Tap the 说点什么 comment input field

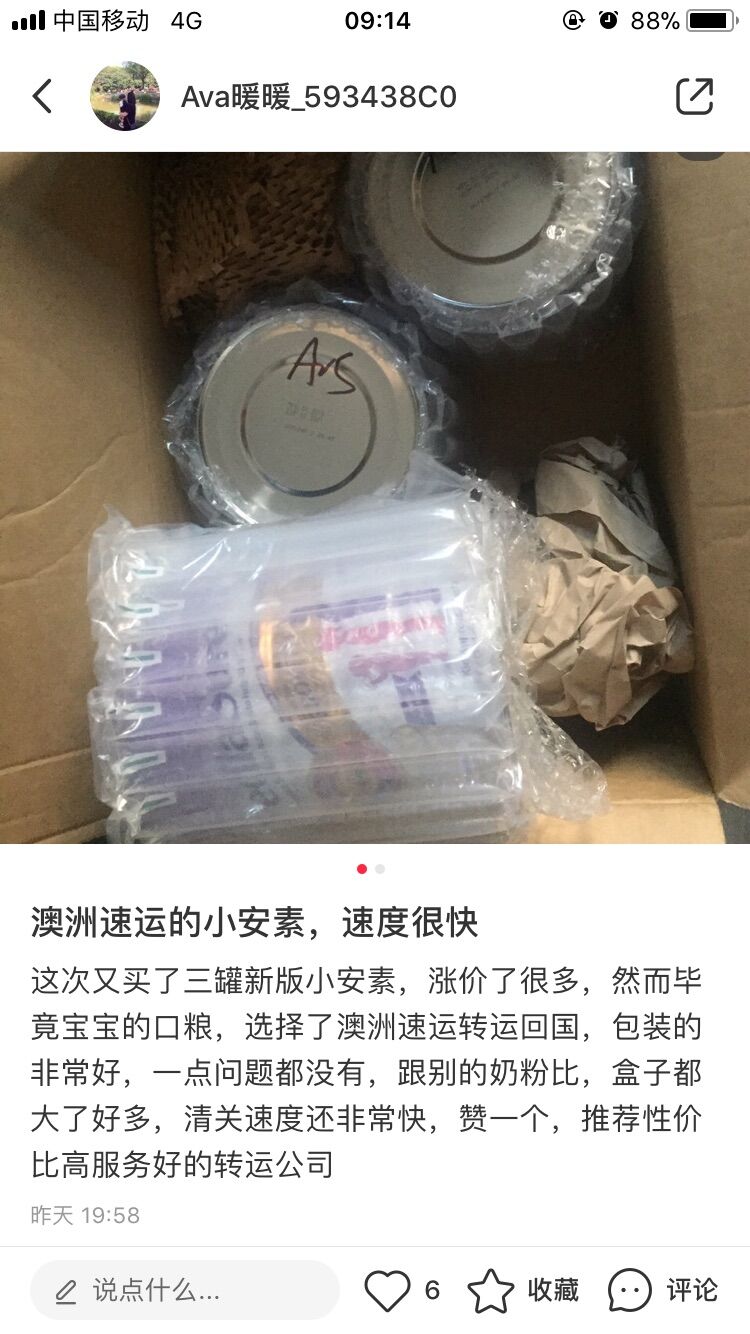click(x=185, y=1290)
